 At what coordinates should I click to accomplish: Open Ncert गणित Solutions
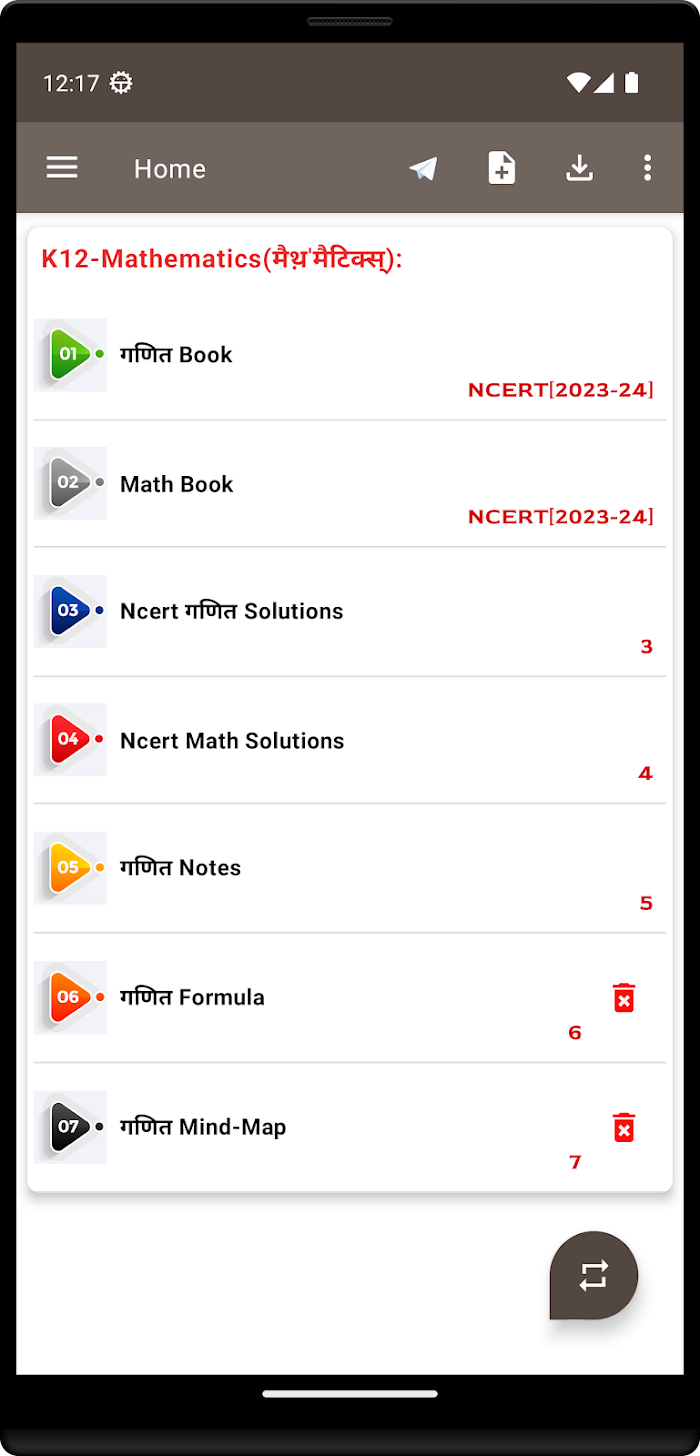350,612
